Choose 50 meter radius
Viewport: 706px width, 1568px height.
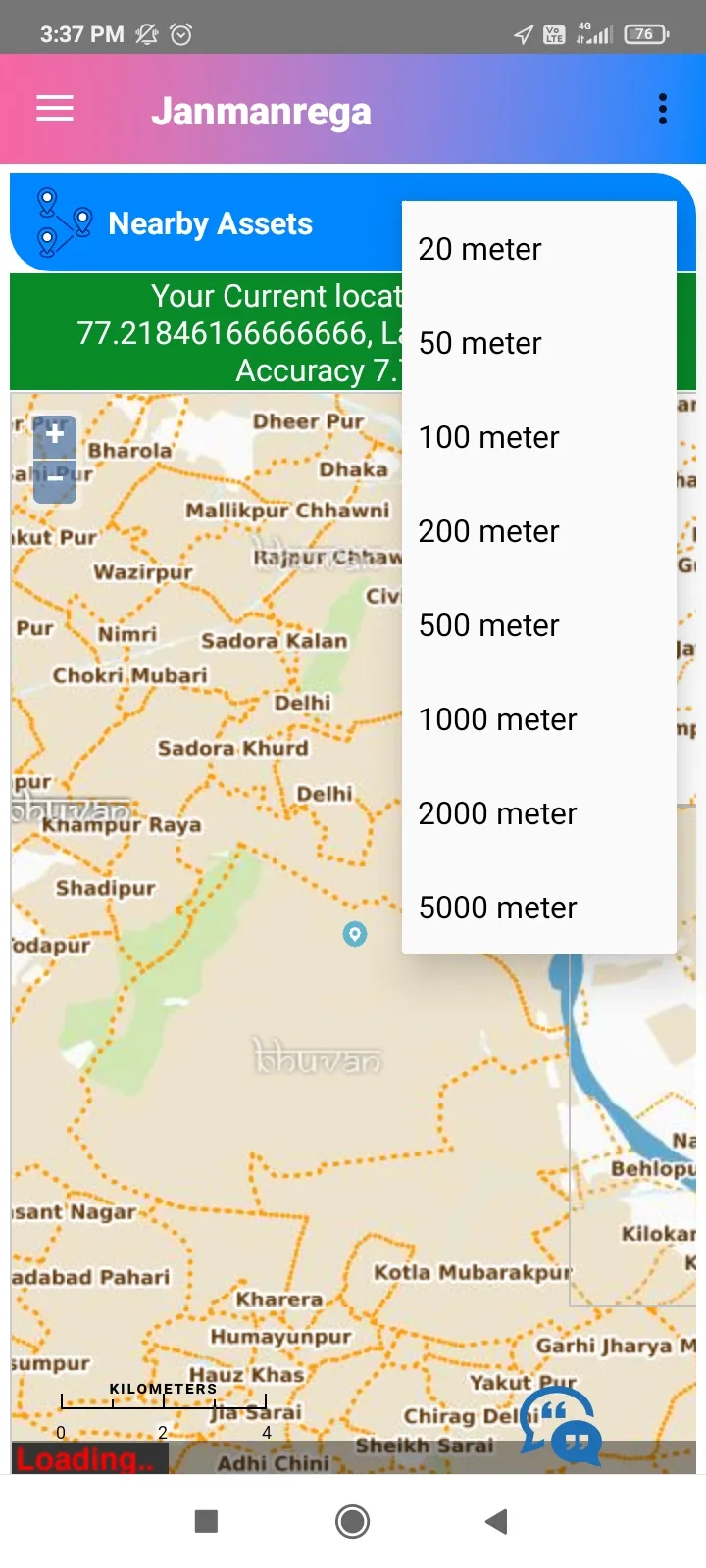(538, 343)
